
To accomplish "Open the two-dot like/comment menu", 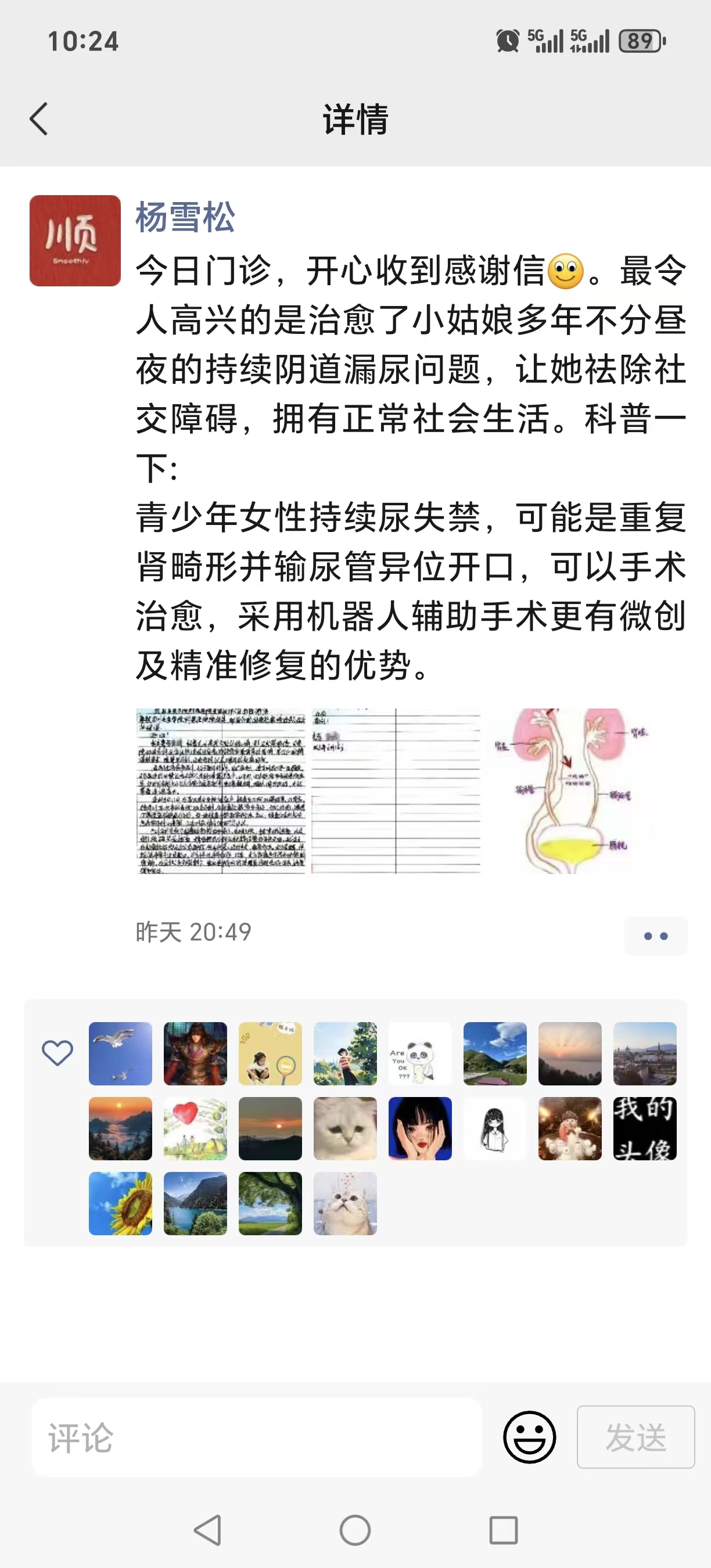I will pyautogui.click(x=656, y=936).
